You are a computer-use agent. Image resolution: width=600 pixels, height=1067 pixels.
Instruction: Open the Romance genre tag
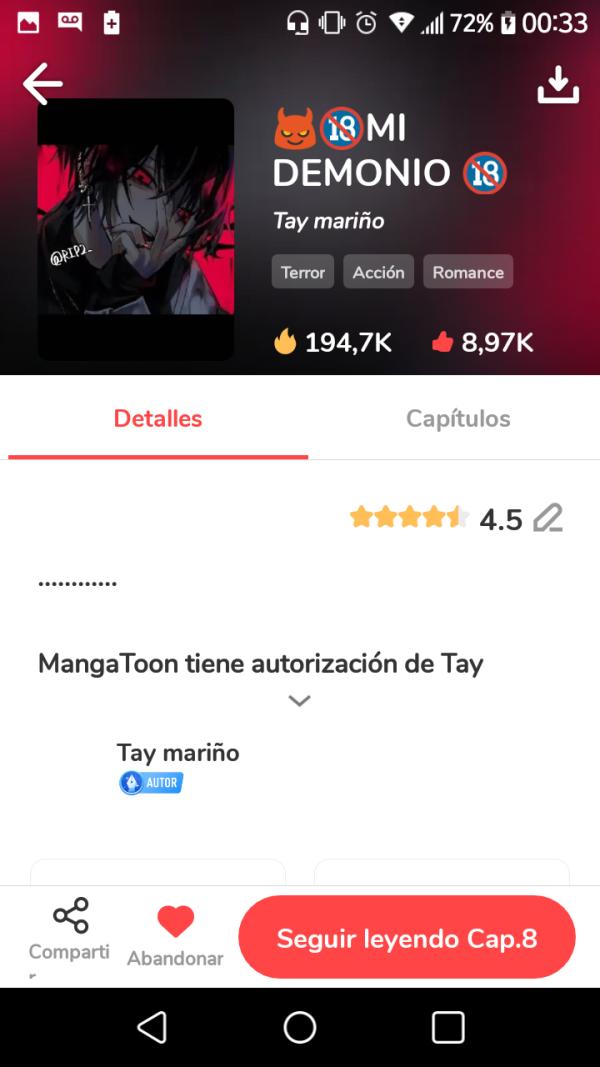(x=468, y=272)
